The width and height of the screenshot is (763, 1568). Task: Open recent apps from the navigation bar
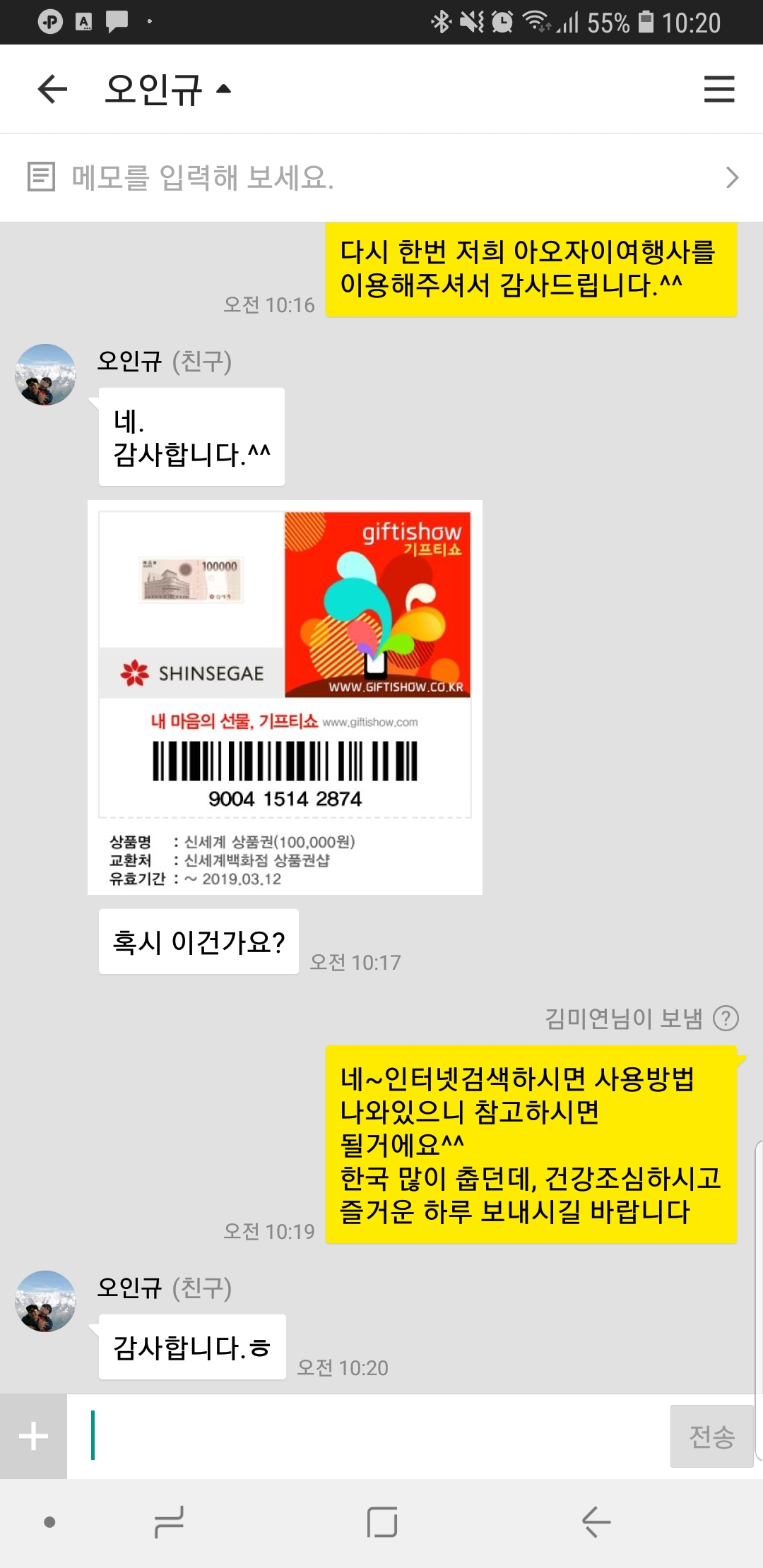169,1522
